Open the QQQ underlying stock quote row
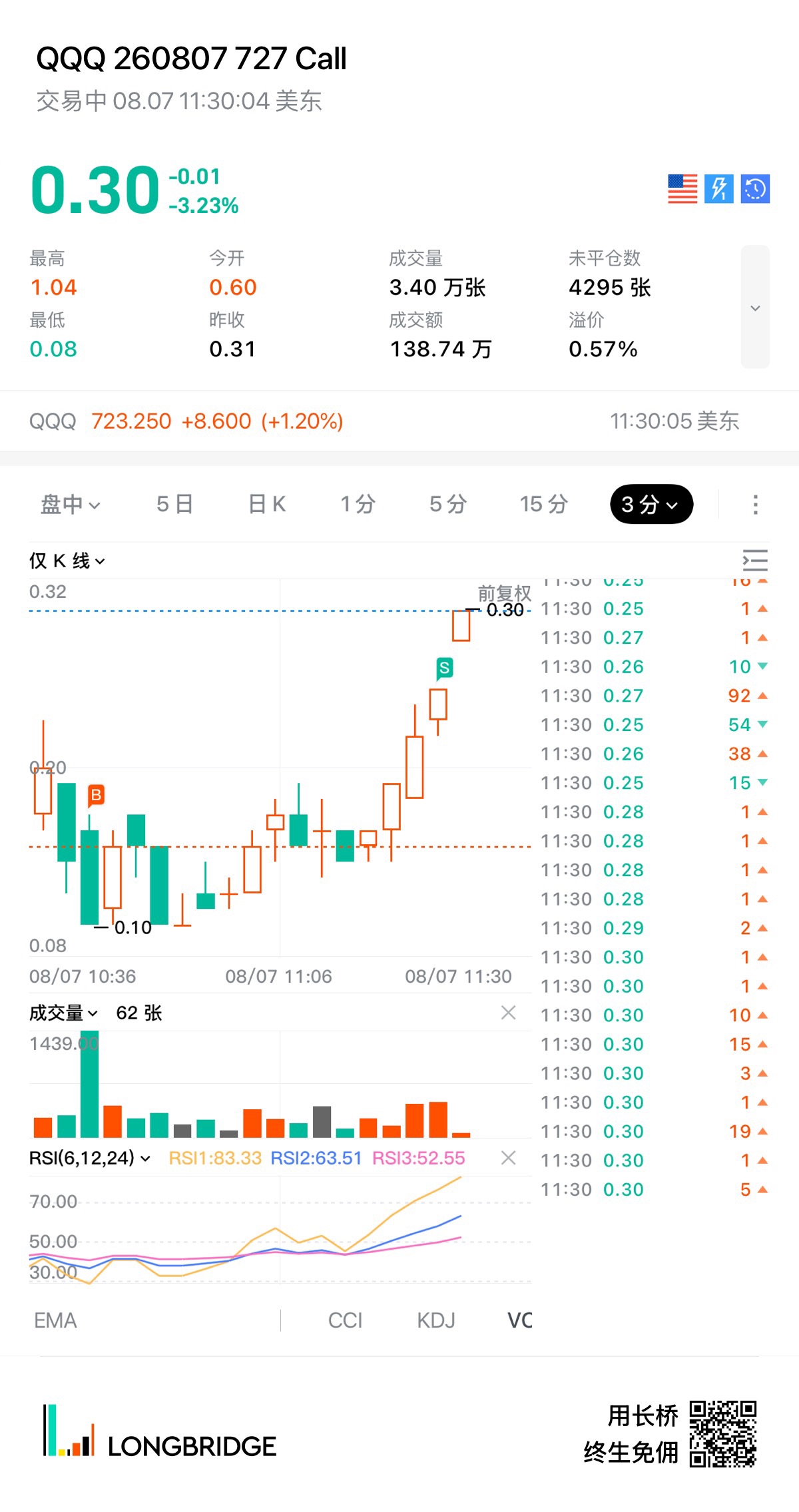Screen dimensions: 799x1512 coord(400,421)
